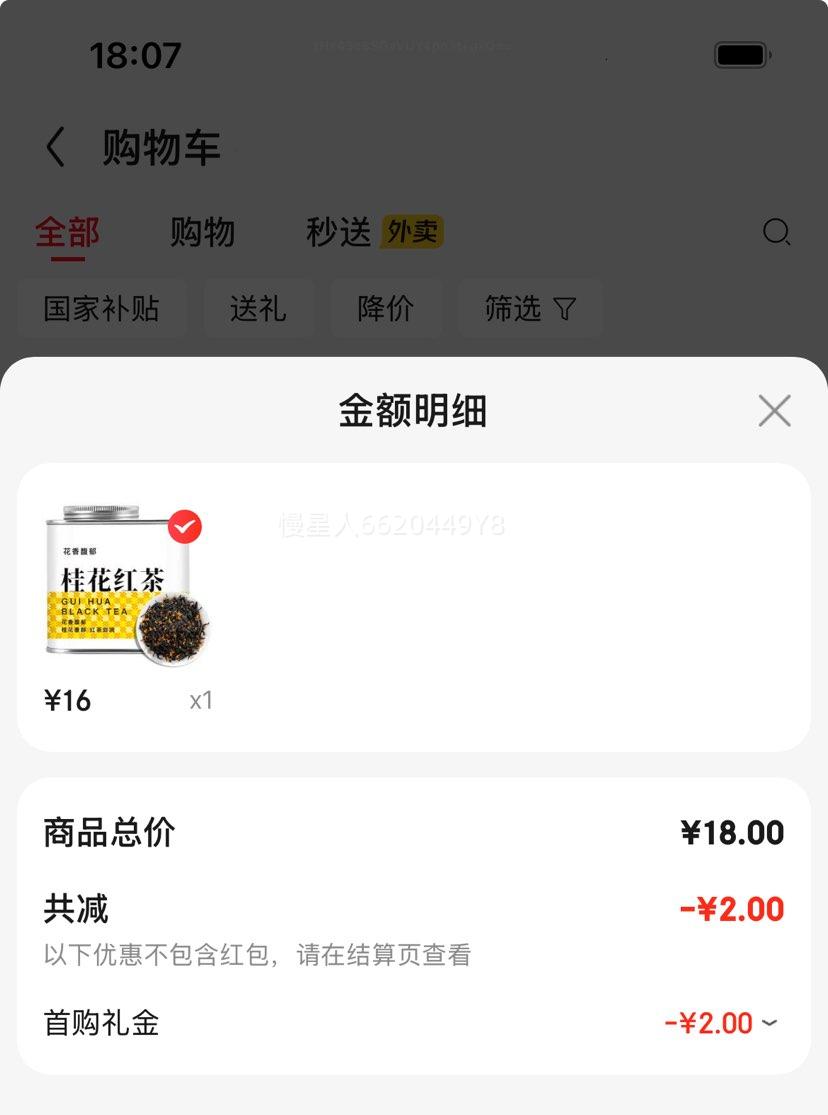
Task: Close the 金额明细 panel with the X
Action: pyautogui.click(x=773, y=410)
